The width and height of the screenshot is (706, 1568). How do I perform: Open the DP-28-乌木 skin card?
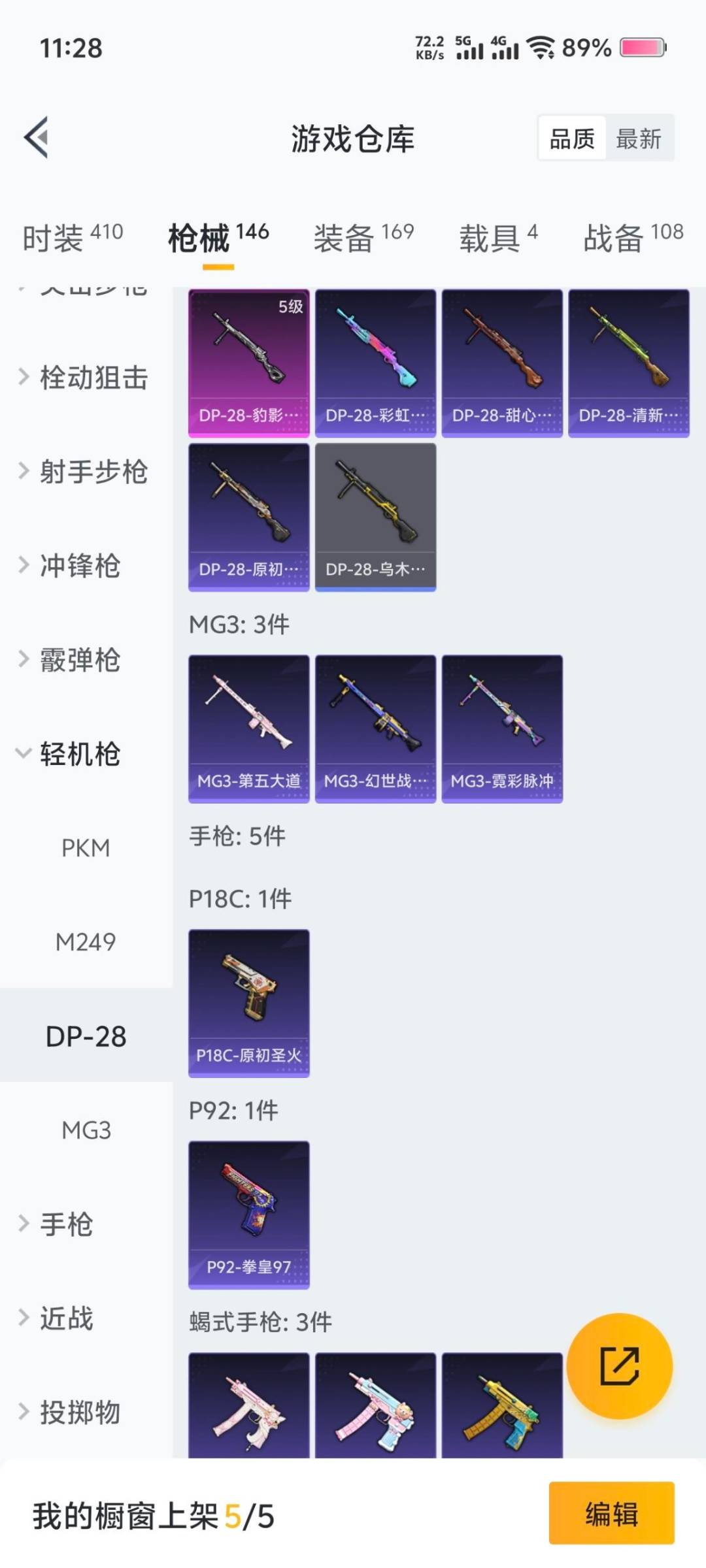click(375, 516)
